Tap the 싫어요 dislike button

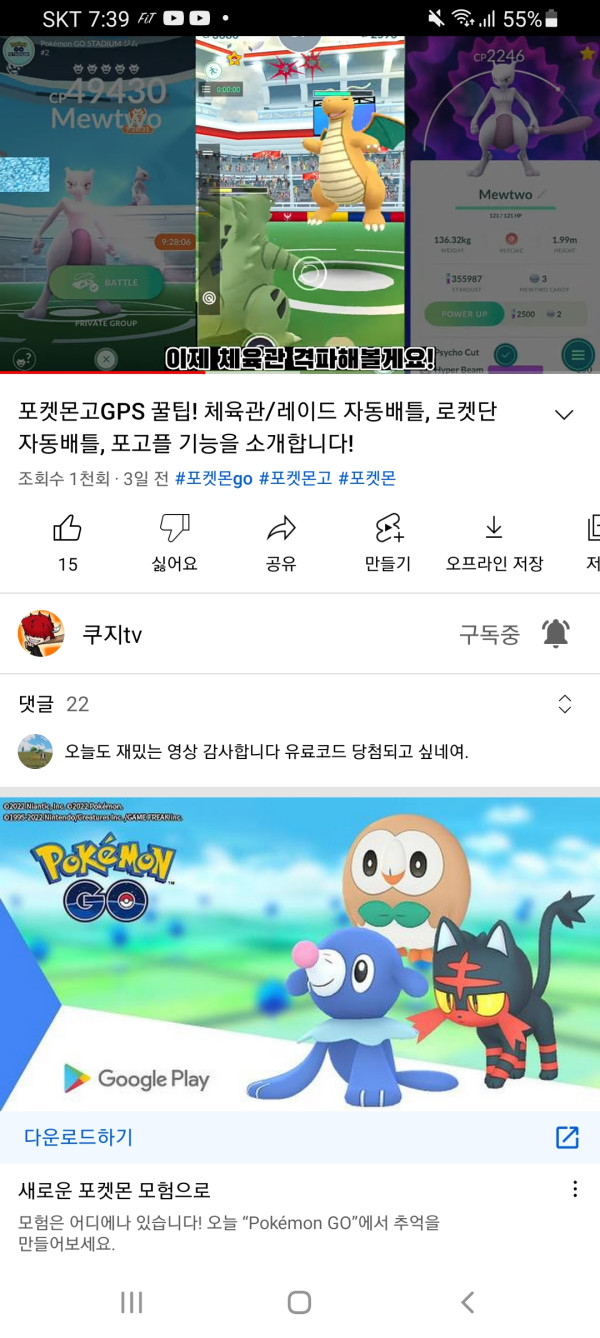pyautogui.click(x=174, y=540)
